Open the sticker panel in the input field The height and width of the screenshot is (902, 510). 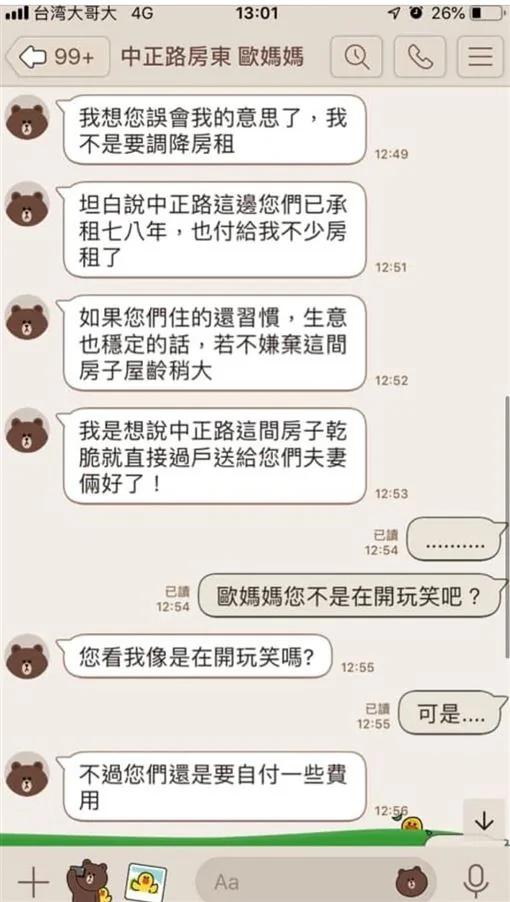411,882
